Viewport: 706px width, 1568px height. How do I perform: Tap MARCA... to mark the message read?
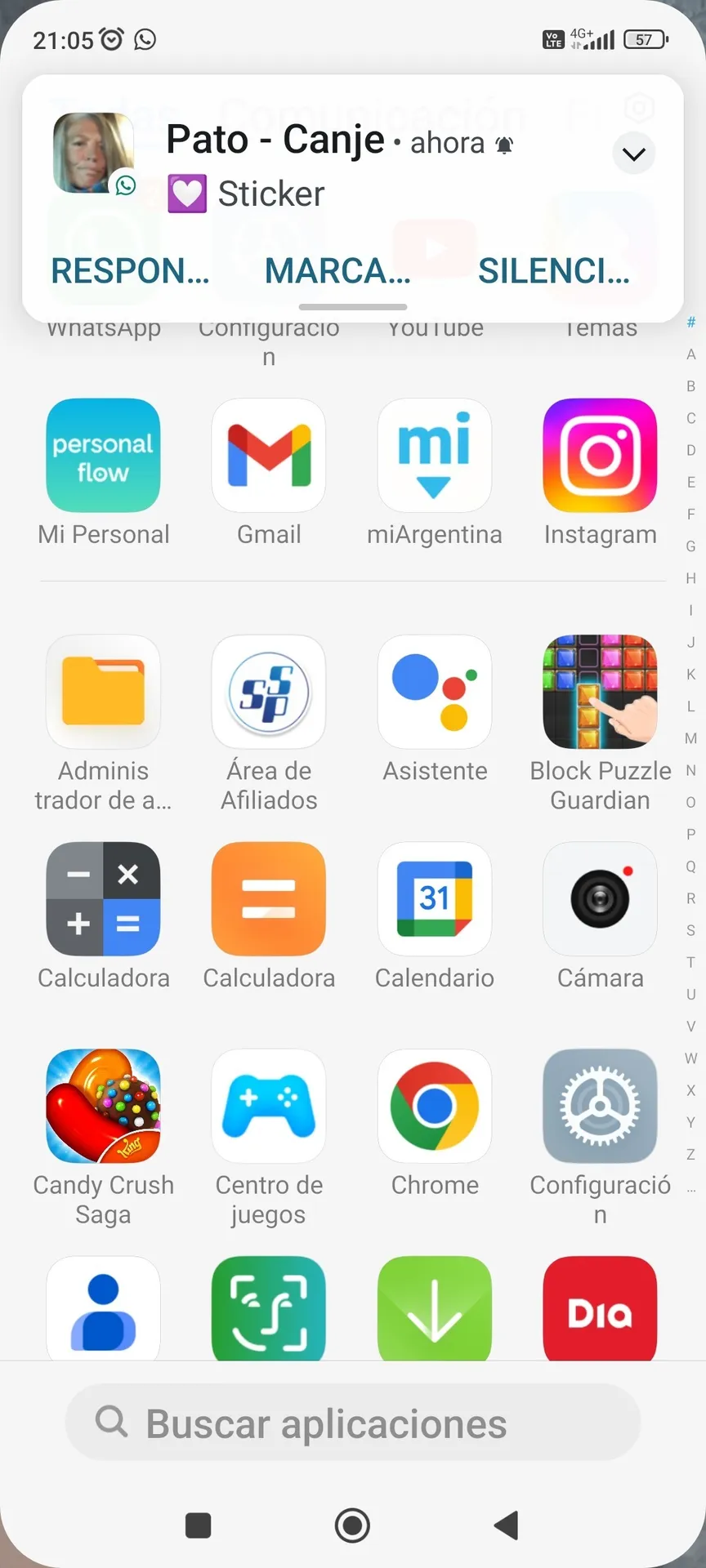tap(337, 271)
